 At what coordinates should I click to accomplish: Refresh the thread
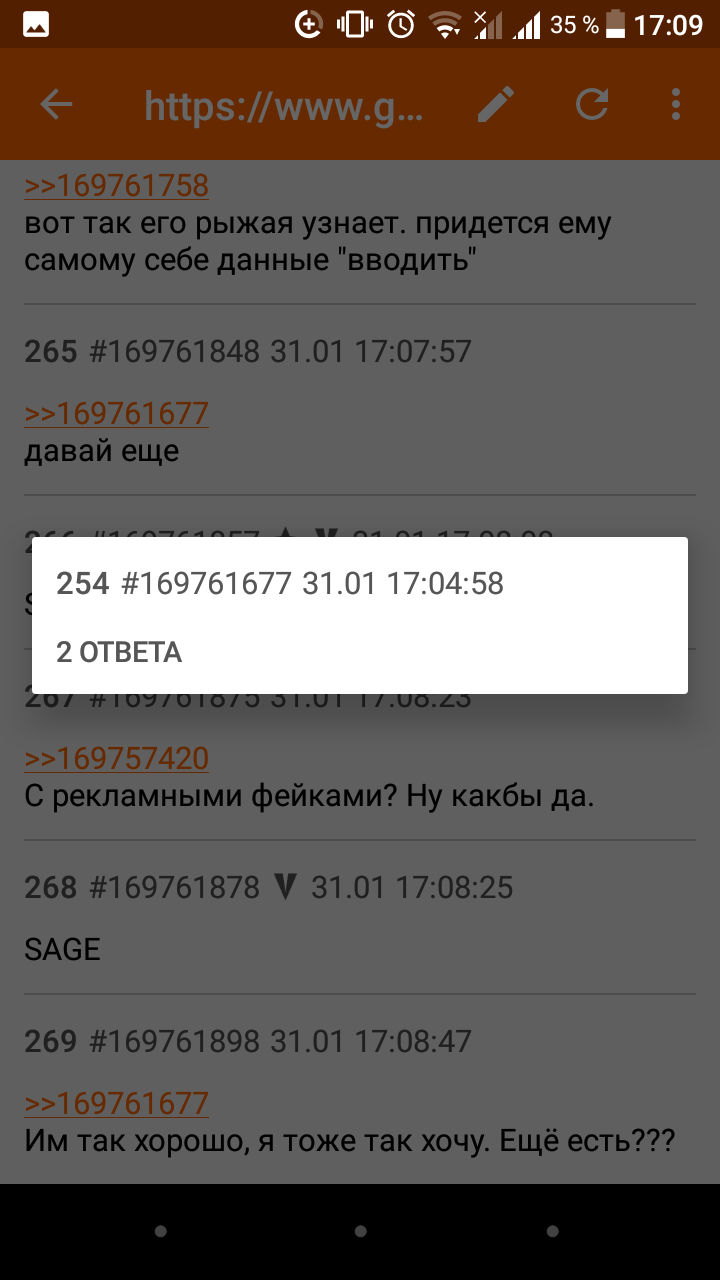[x=592, y=105]
